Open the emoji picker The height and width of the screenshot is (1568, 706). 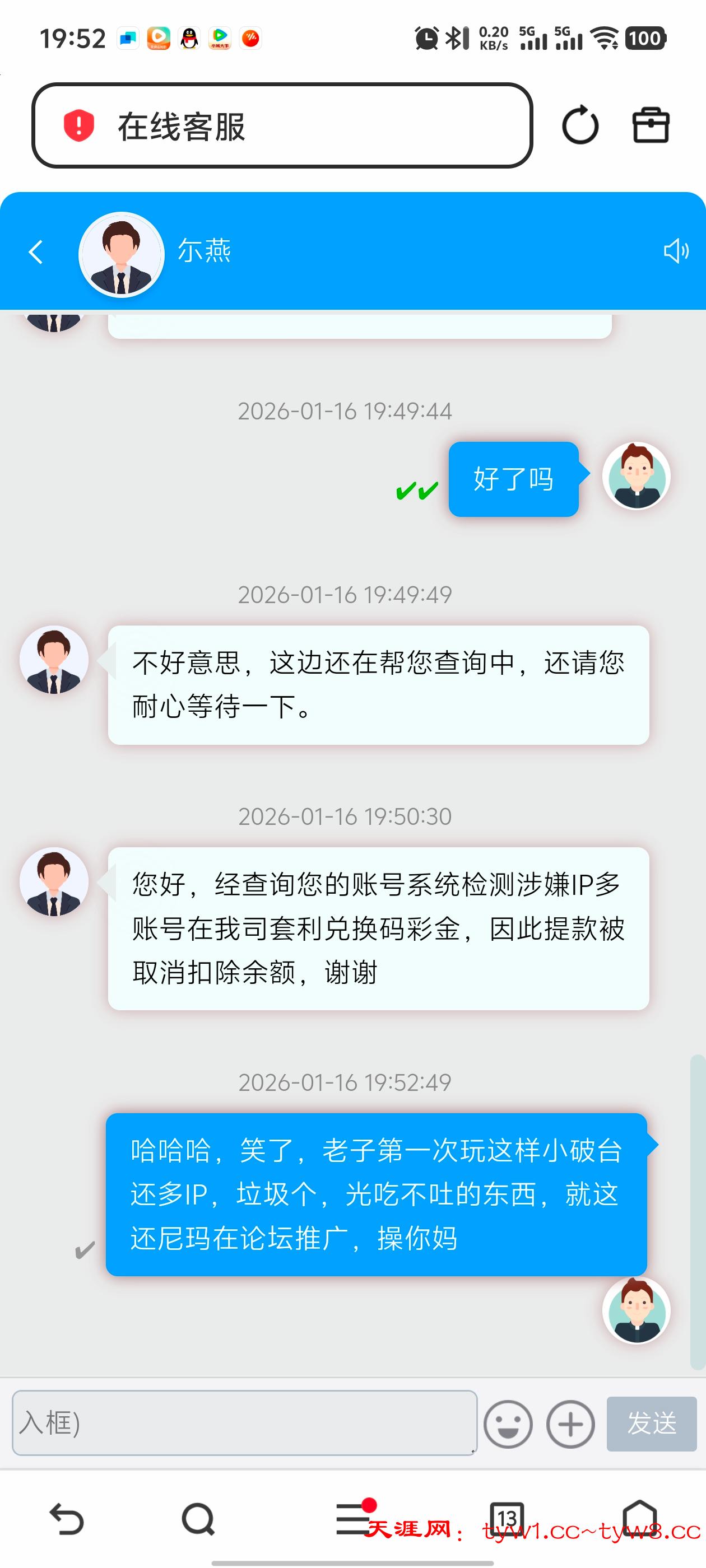pyautogui.click(x=508, y=1424)
